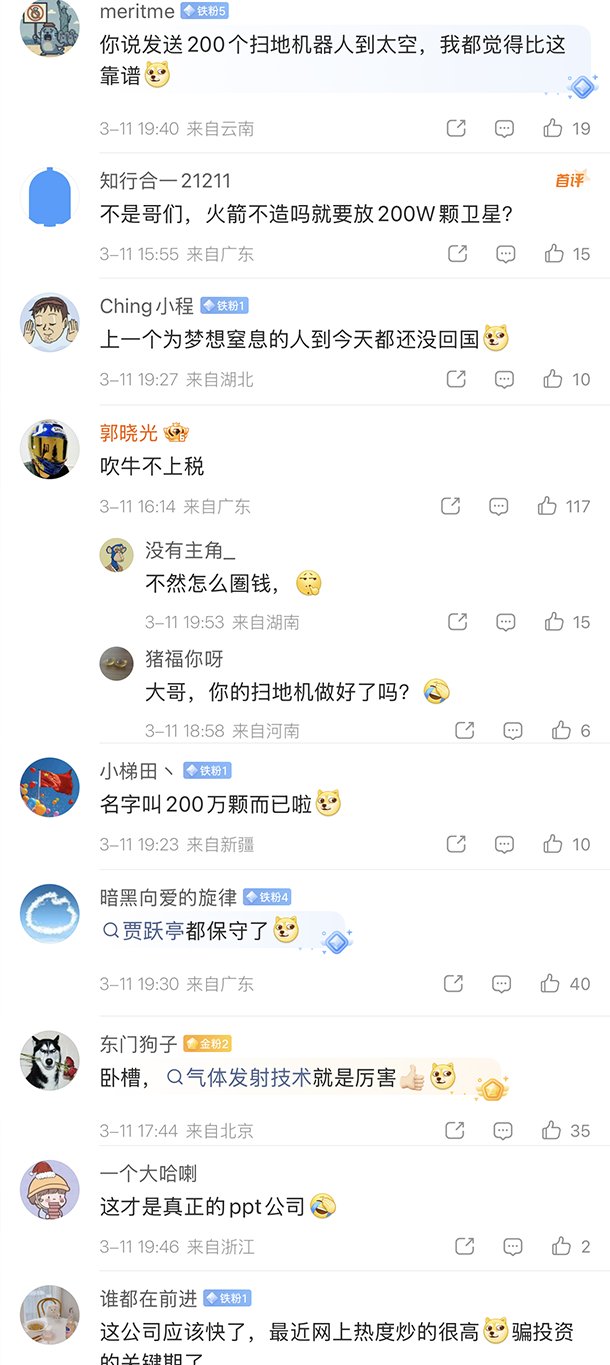
Task: Like 没有主角_'s reply
Action: [554, 622]
